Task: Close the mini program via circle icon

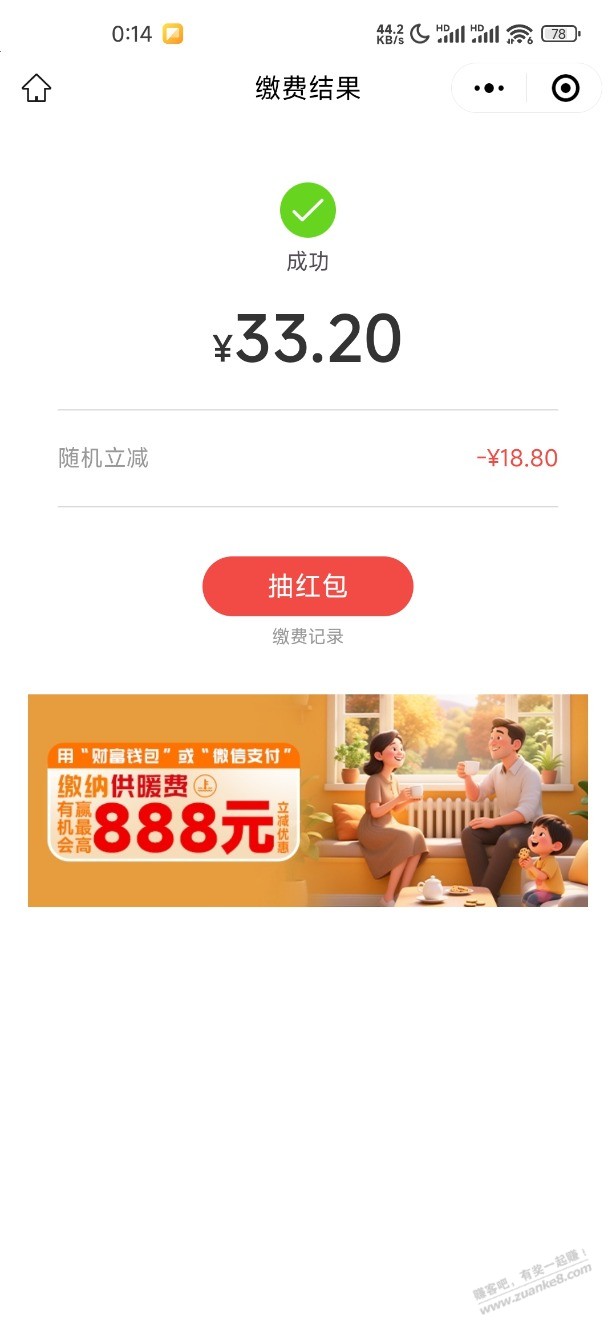Action: 565,89
